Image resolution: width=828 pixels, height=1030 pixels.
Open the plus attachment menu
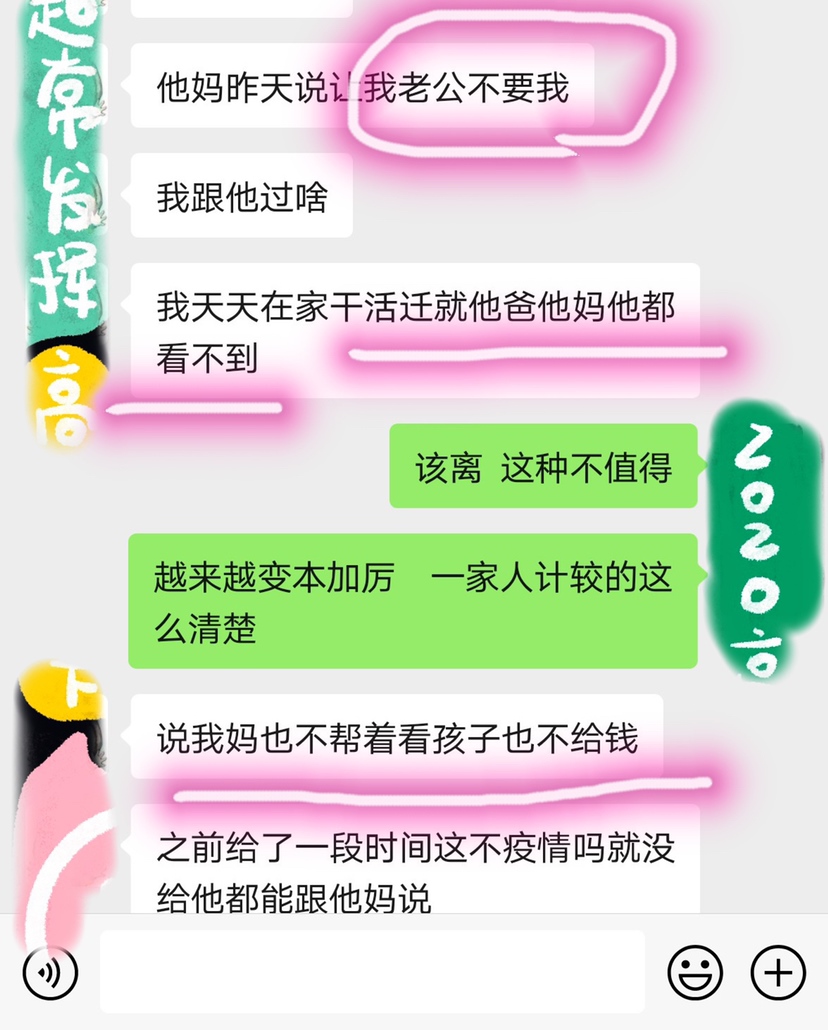pos(778,972)
